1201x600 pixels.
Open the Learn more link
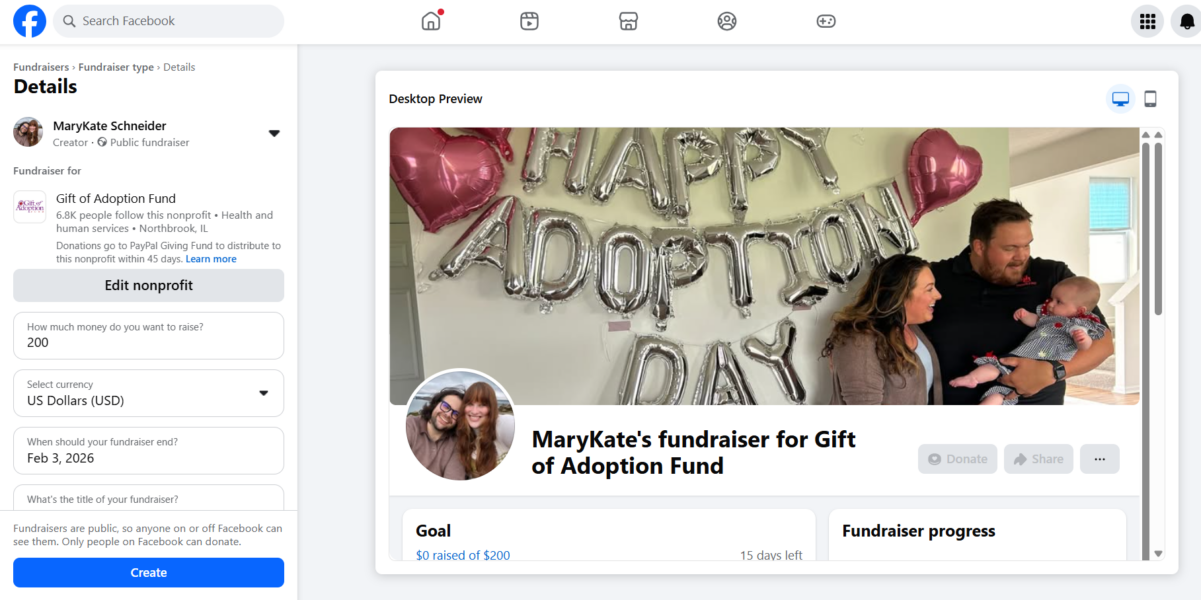click(x=211, y=259)
